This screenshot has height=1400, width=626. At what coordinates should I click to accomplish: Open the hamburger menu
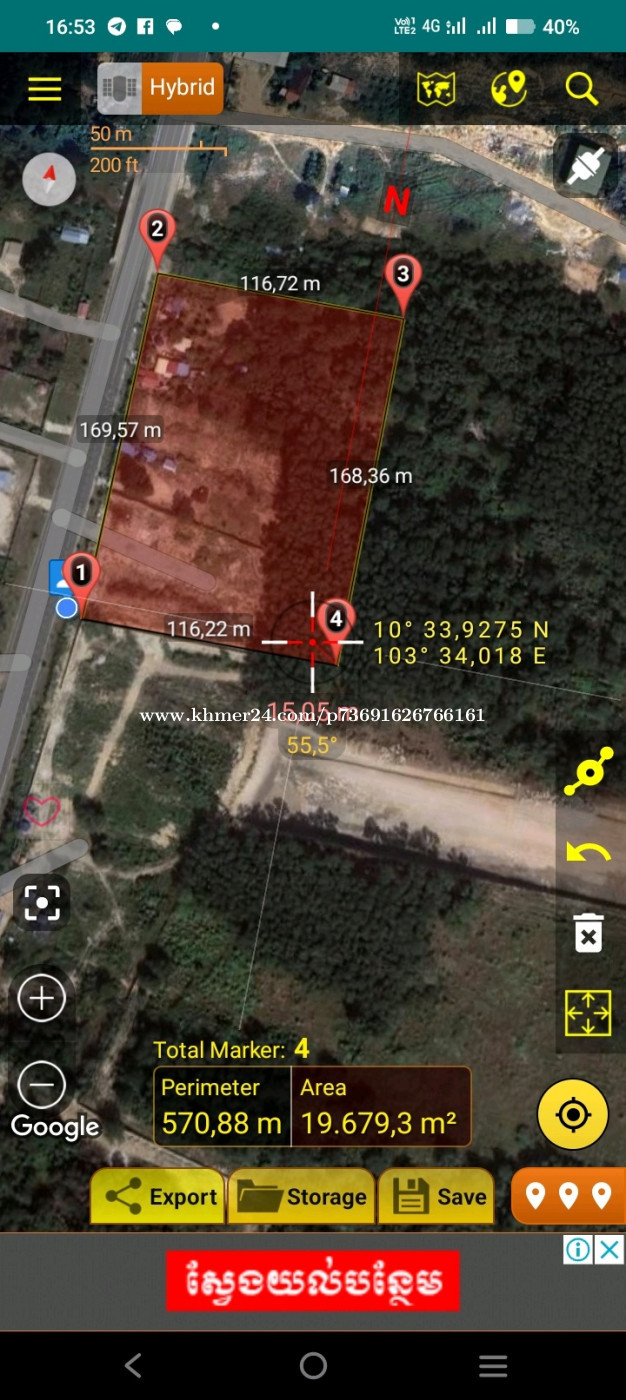pyautogui.click(x=44, y=89)
